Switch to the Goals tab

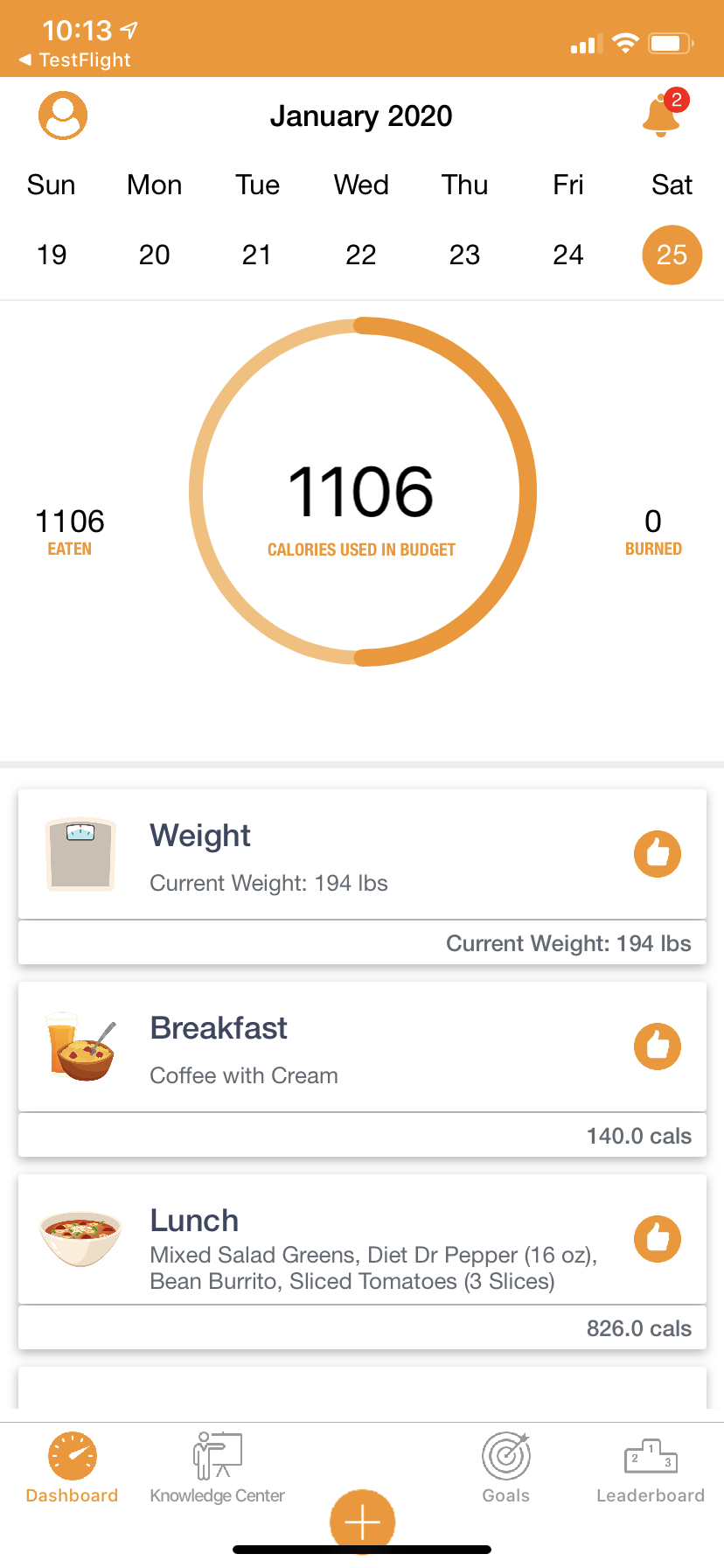[506, 1468]
